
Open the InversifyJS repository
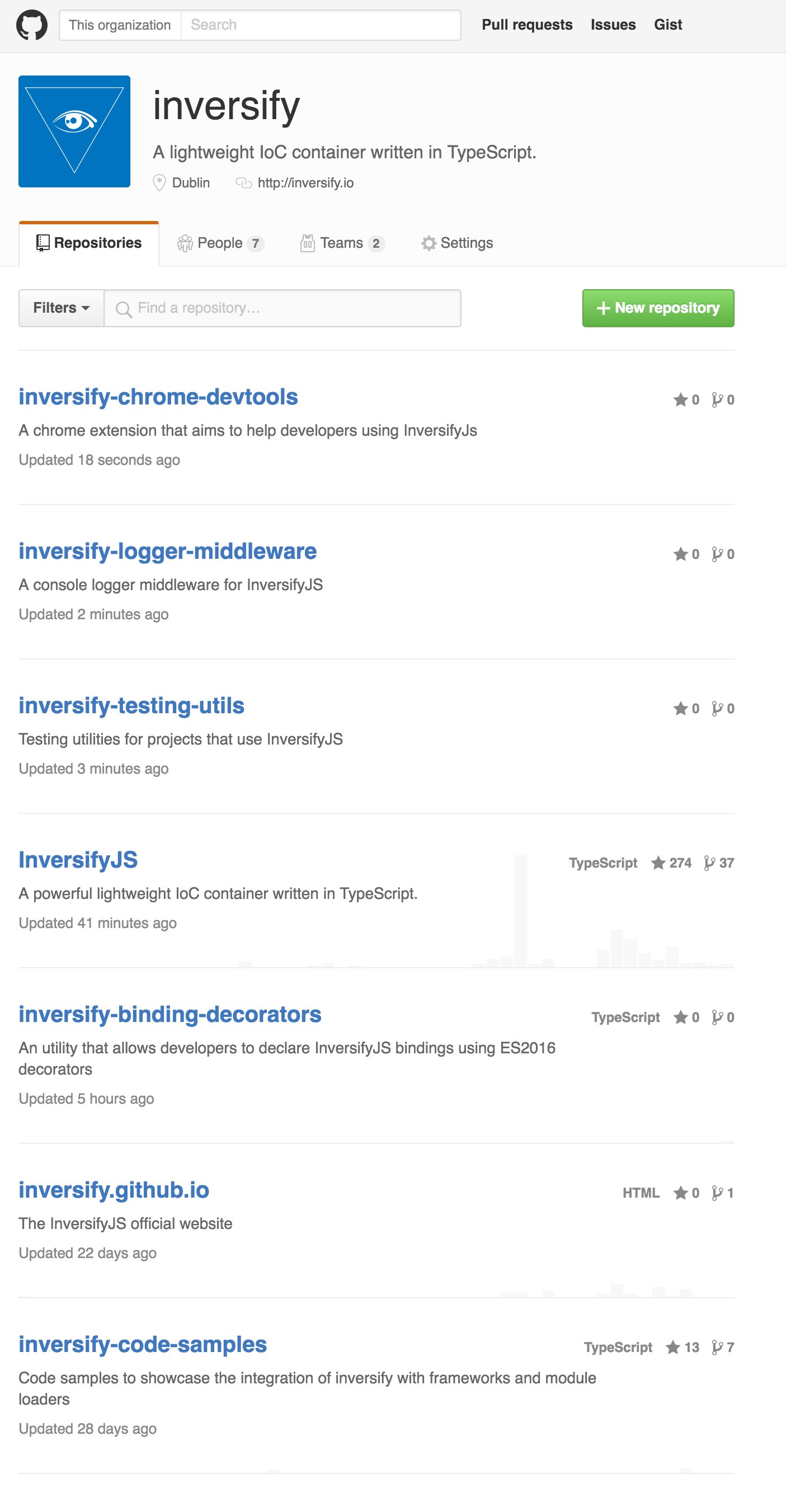(78, 860)
